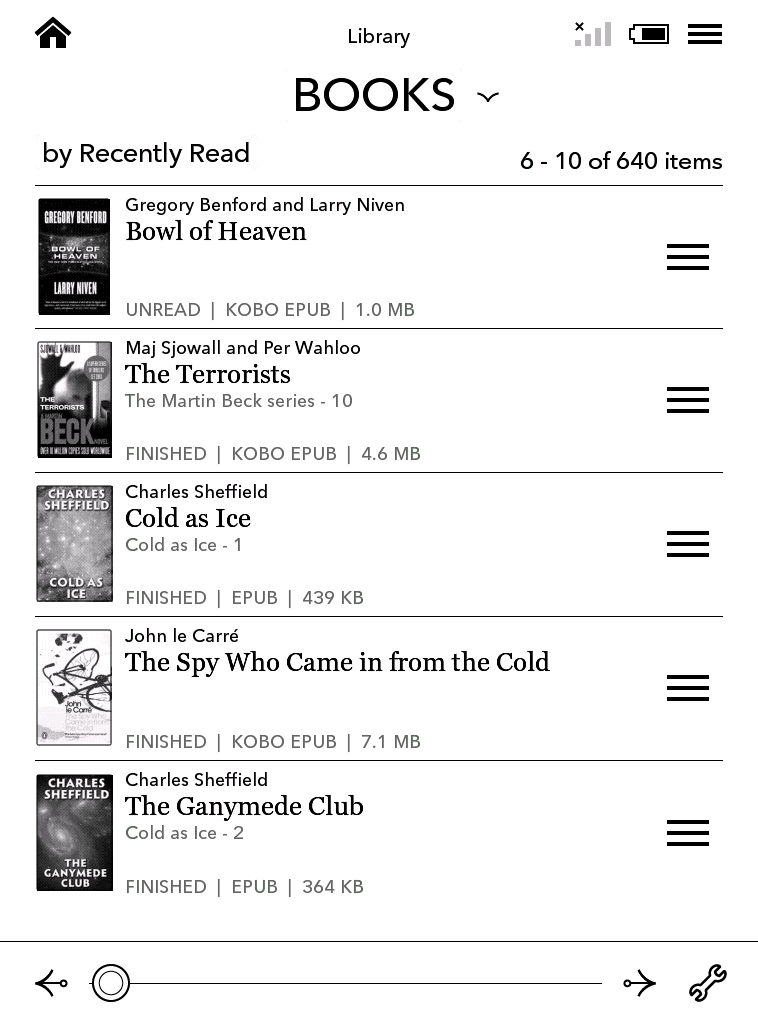The height and width of the screenshot is (1024, 758).
Task: Open The Spy Who Came in from the Cold
Action: [x=337, y=663]
